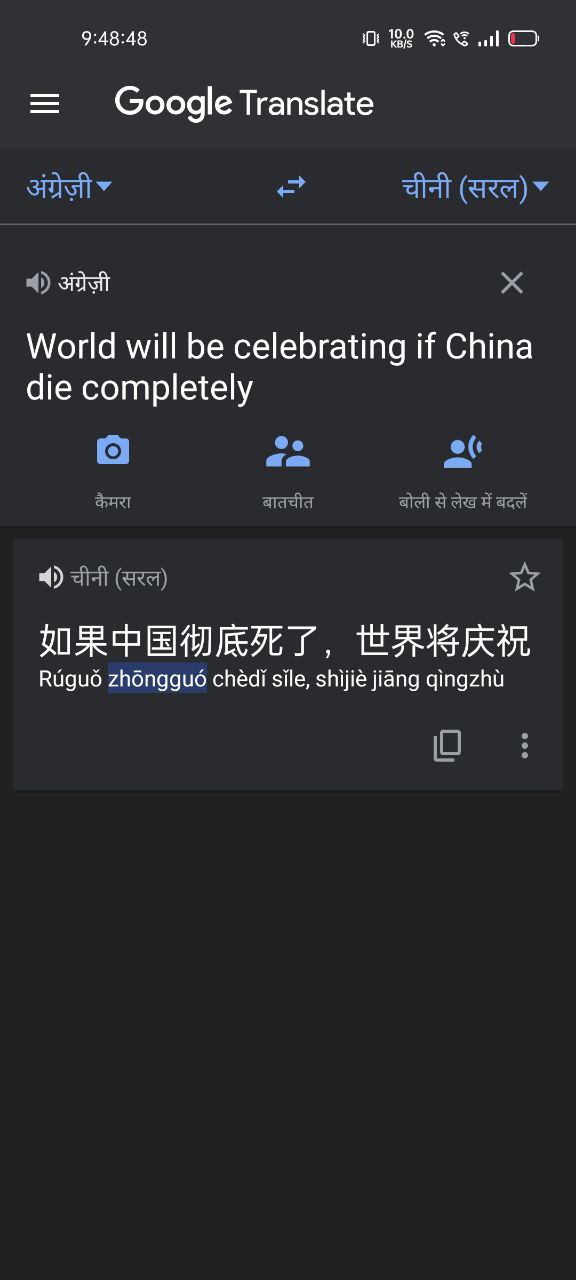Viewport: 576px width, 1280px height.
Task: Edit the English source text
Action: (279, 367)
